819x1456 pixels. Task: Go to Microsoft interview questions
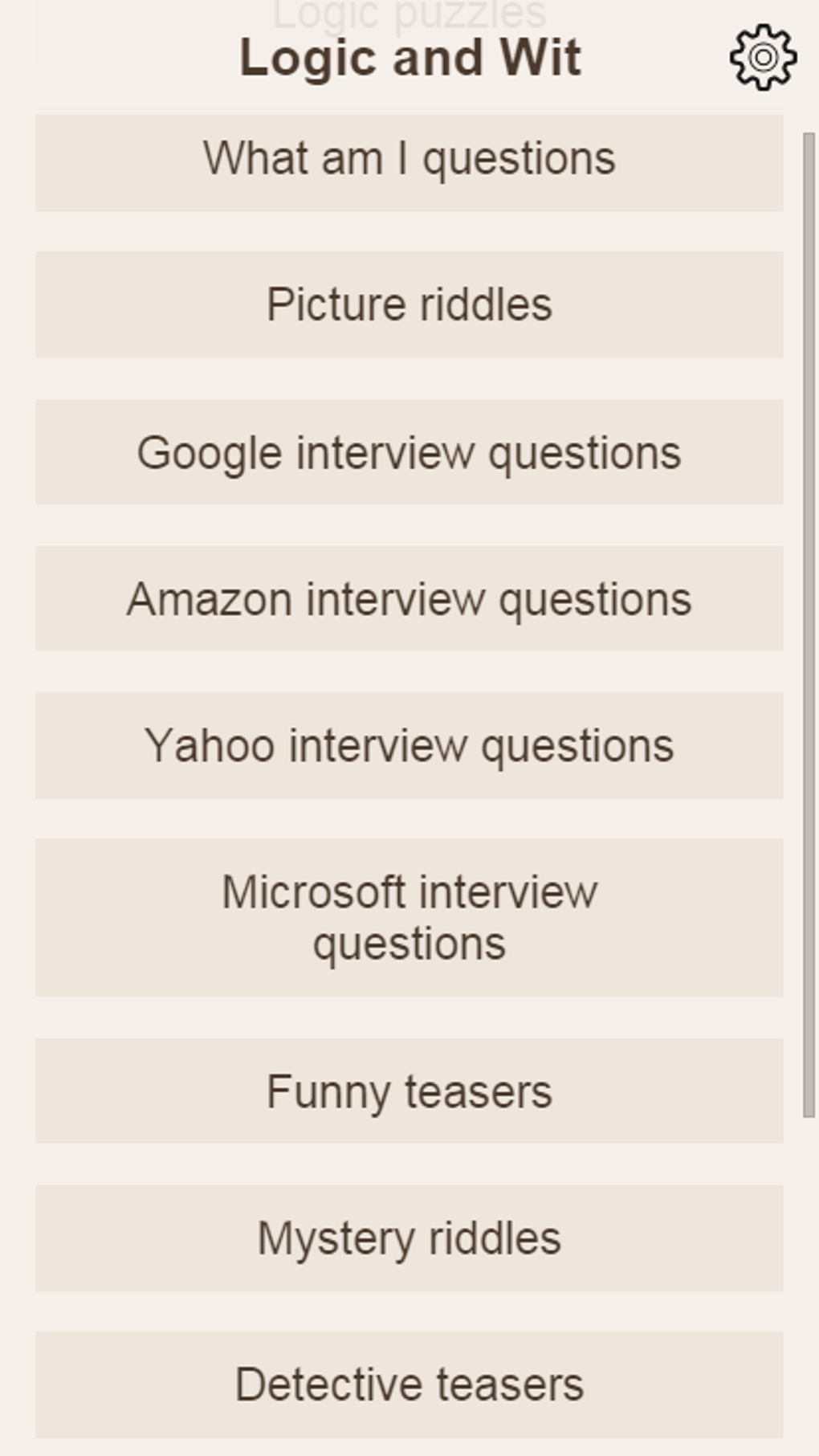(409, 917)
